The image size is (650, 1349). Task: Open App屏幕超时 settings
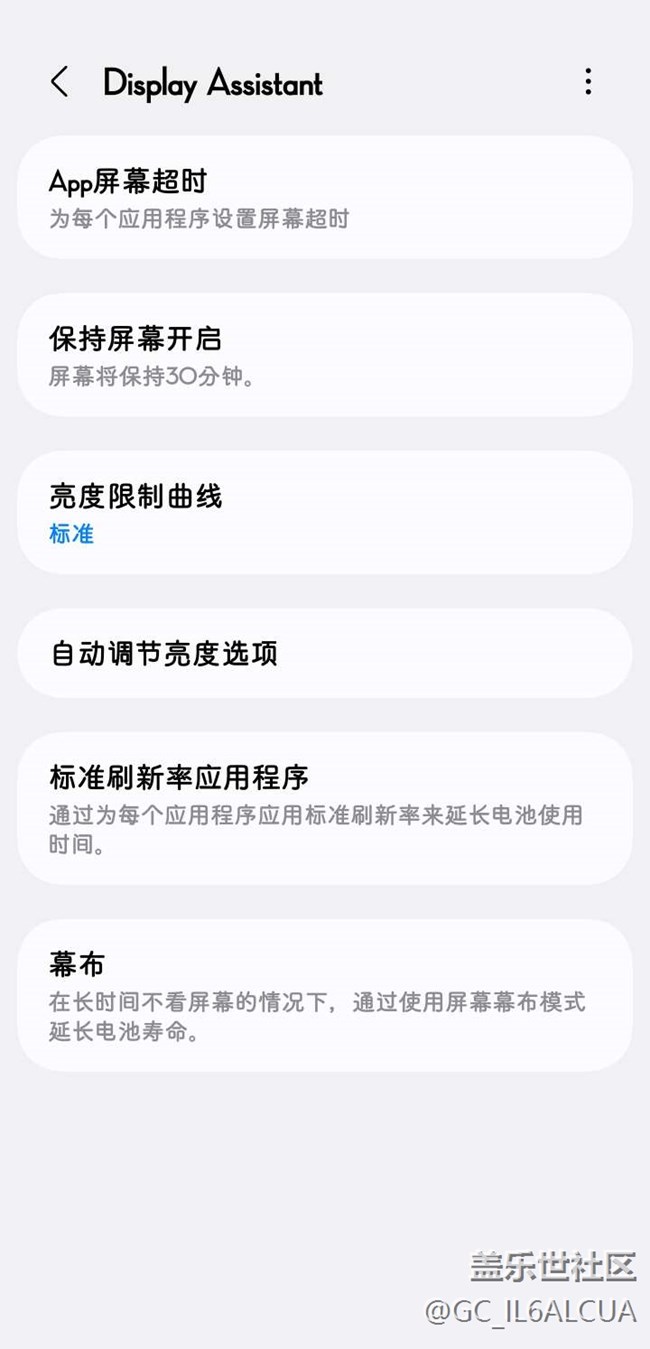point(324,198)
